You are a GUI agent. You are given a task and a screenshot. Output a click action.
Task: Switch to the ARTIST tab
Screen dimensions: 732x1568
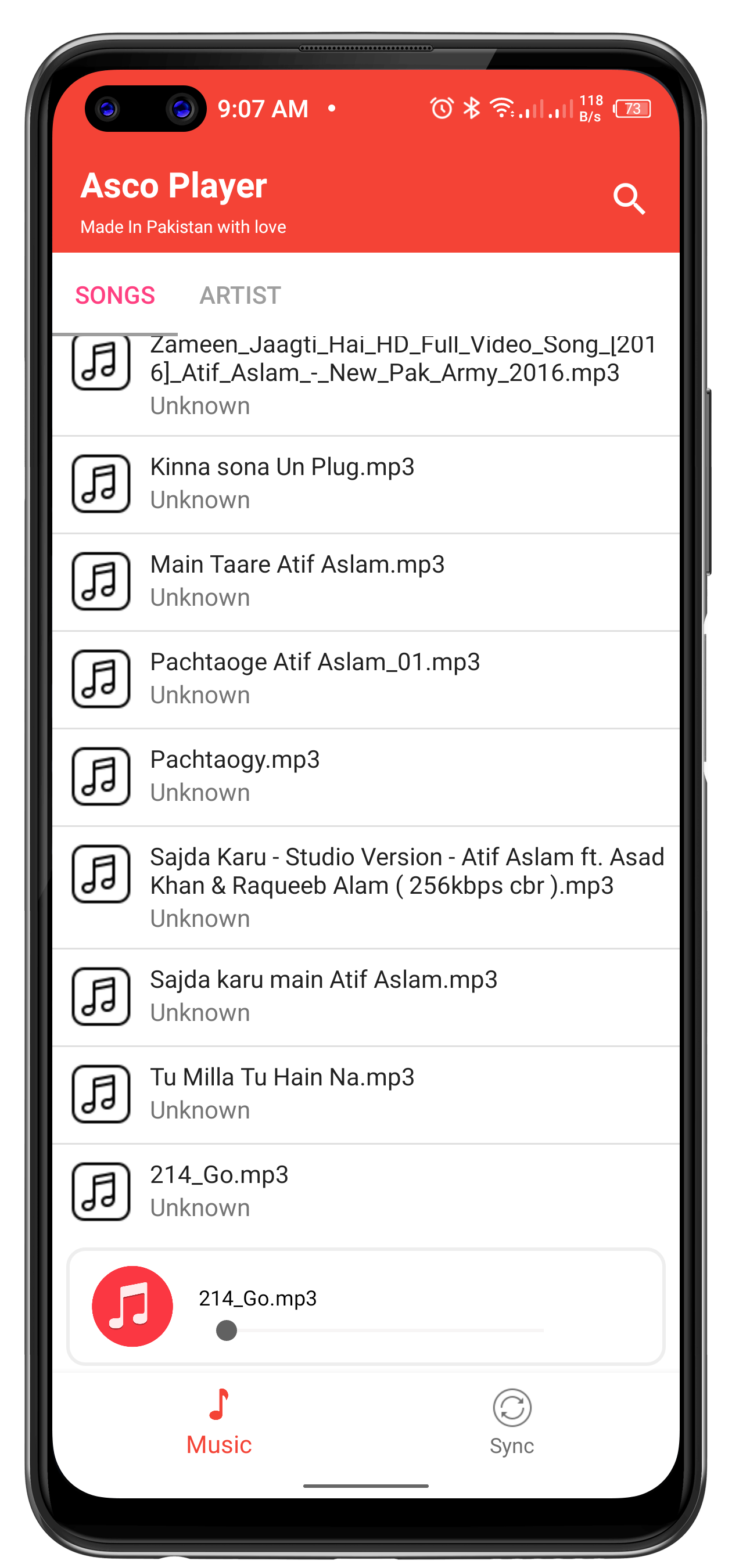[240, 295]
